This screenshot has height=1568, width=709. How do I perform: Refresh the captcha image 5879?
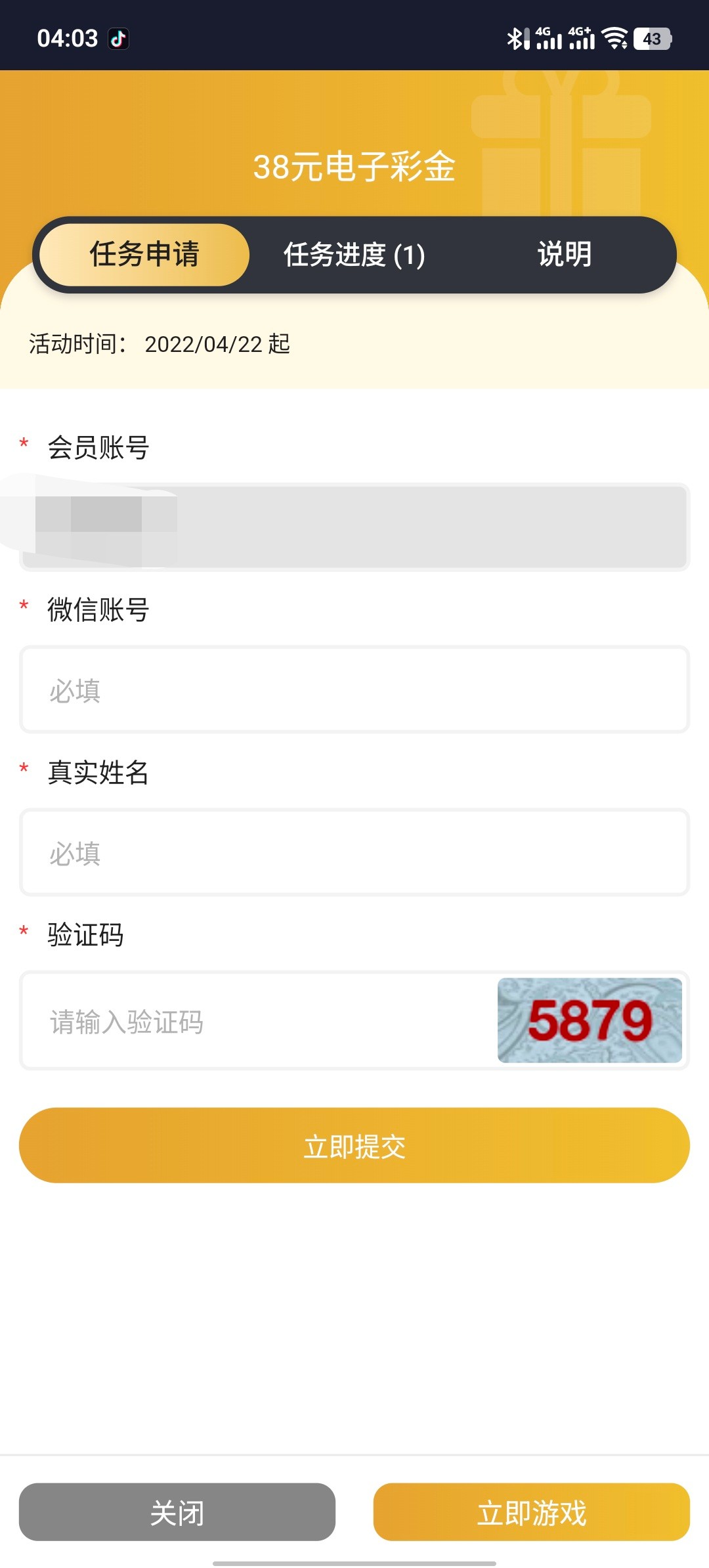coord(590,1020)
